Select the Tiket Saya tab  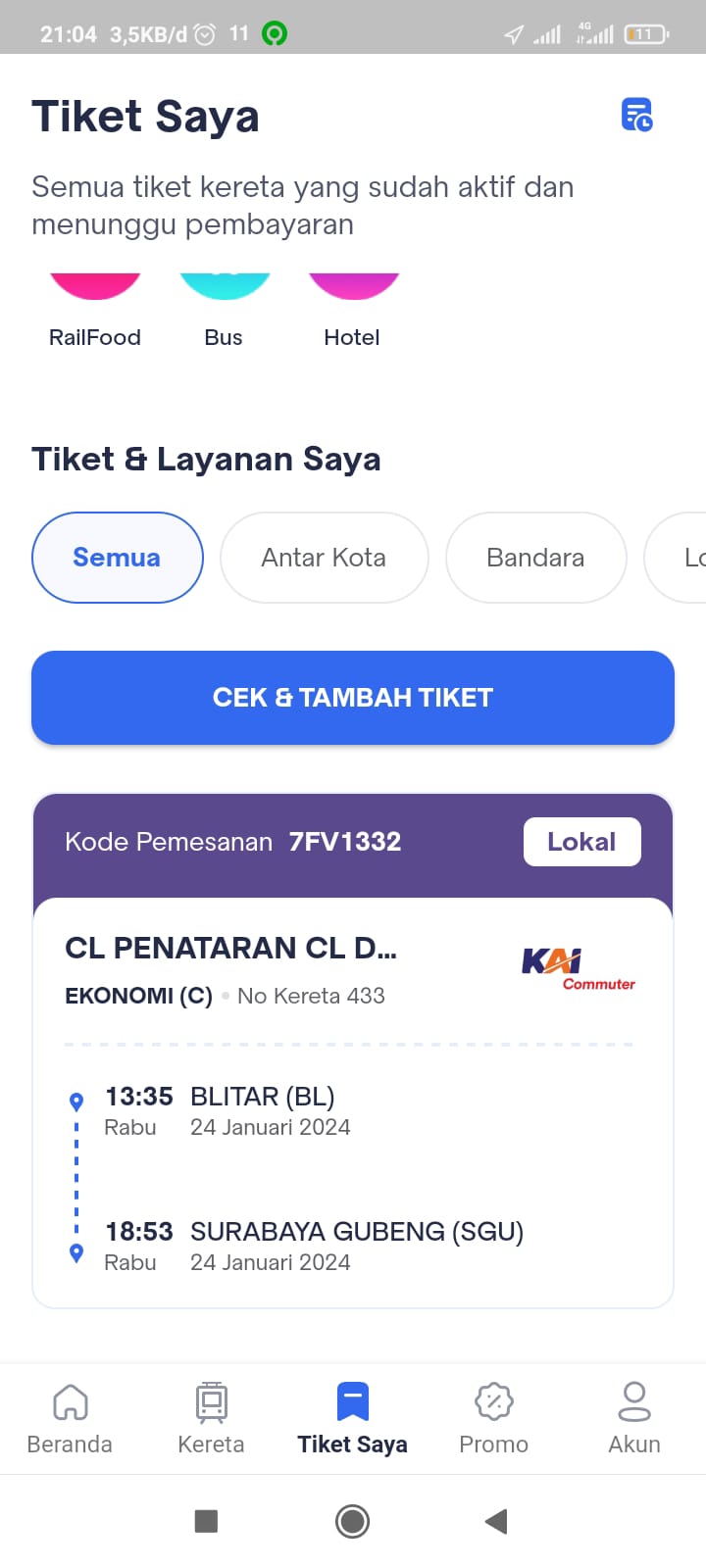353,1418
